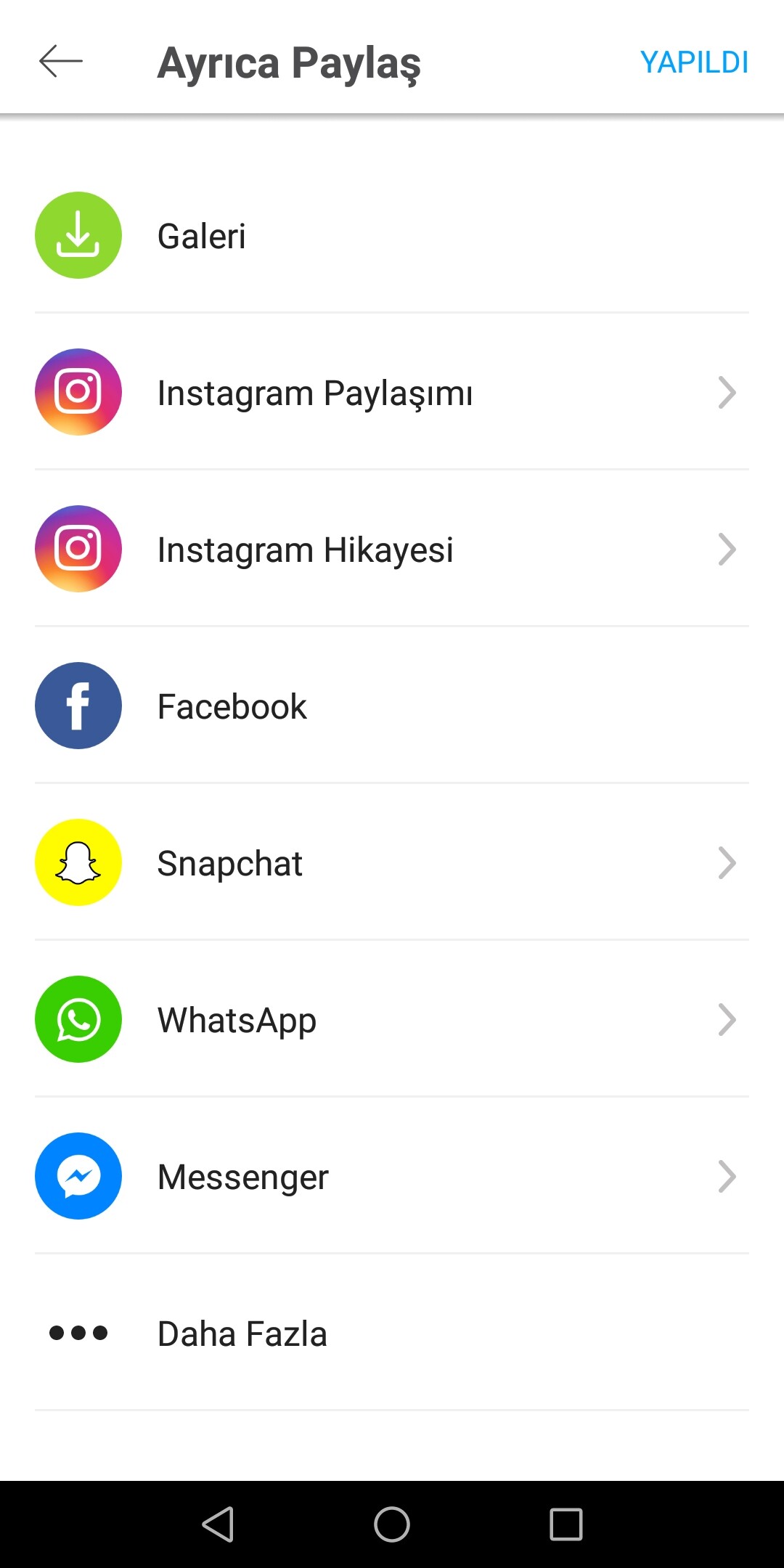
Task: Select the Instagram Paylaşımı icon
Action: tap(78, 391)
